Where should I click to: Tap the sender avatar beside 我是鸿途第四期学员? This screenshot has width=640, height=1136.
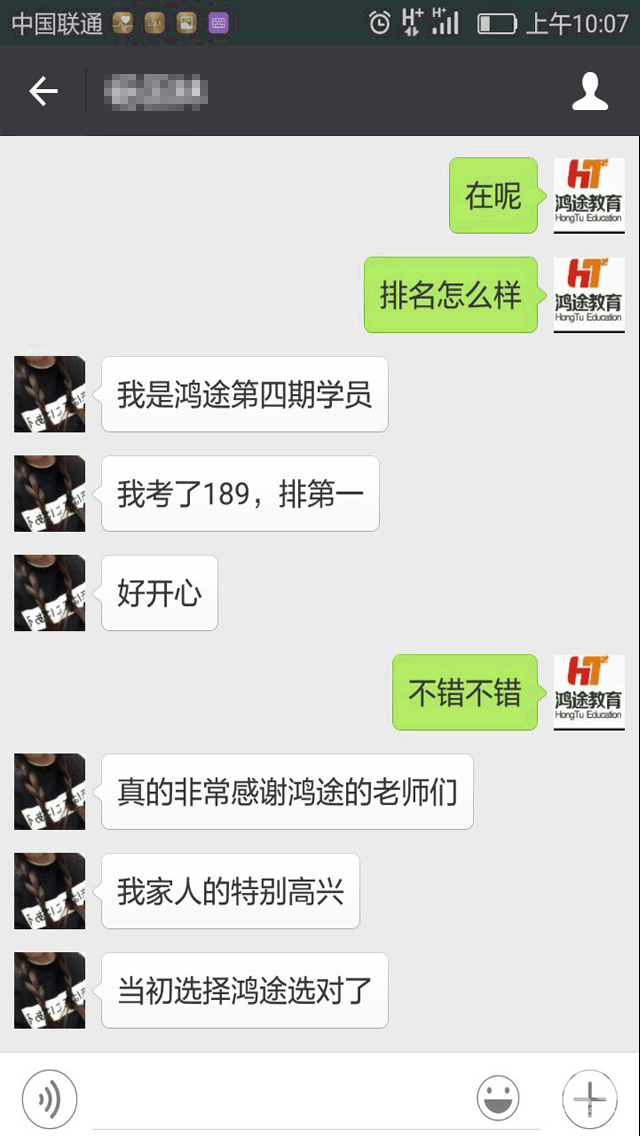pos(50,394)
